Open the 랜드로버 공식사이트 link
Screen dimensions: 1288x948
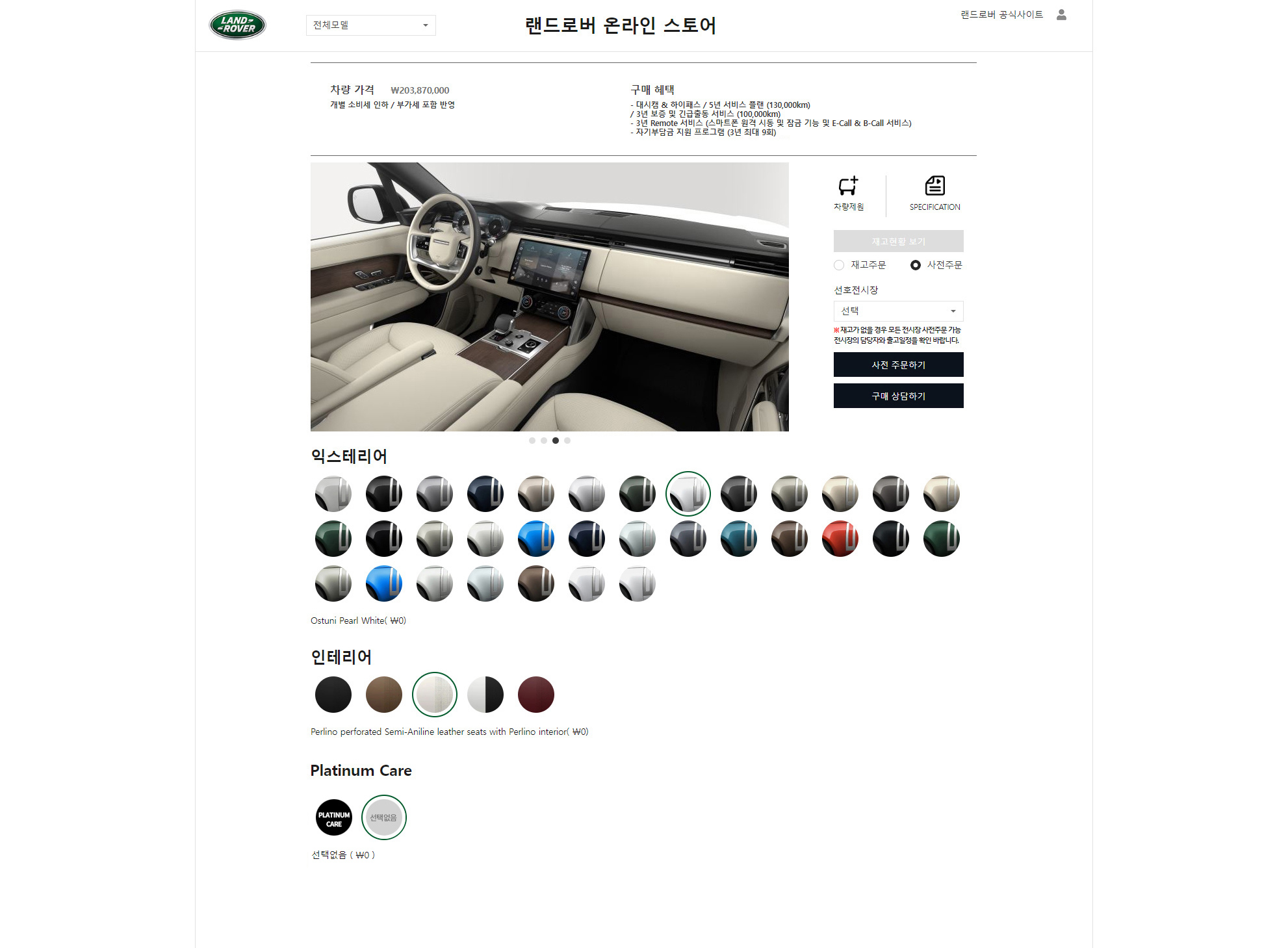coord(1001,14)
